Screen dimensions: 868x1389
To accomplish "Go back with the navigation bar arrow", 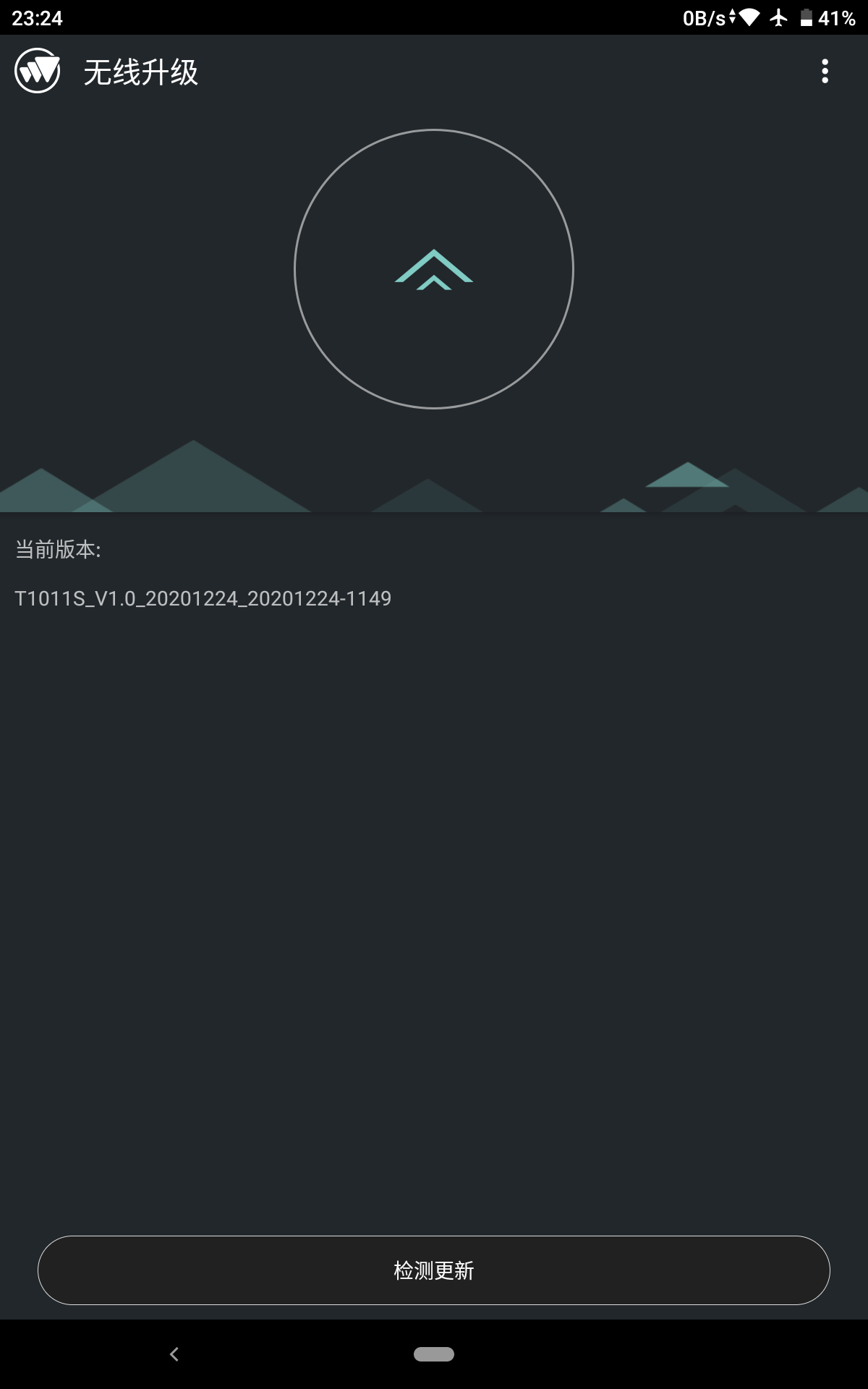I will pyautogui.click(x=174, y=1354).
